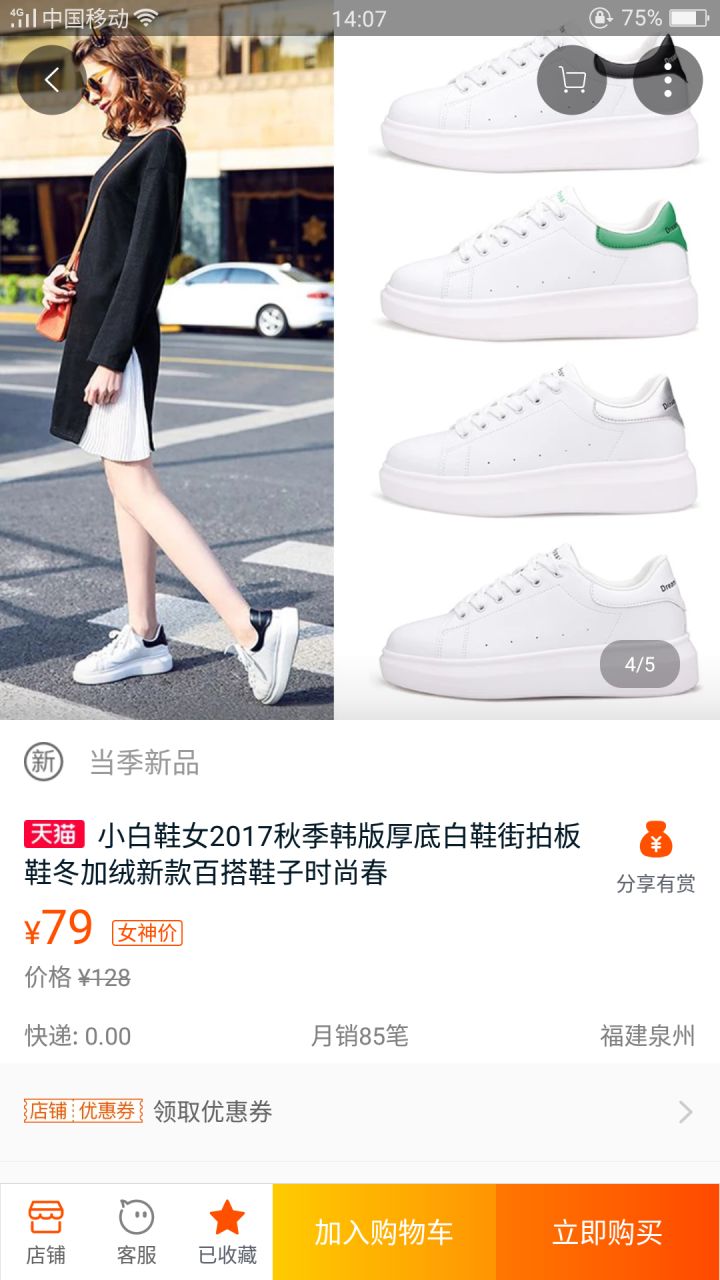Open the shopping cart icon
Image resolution: width=720 pixels, height=1280 pixels.
pyautogui.click(x=572, y=80)
